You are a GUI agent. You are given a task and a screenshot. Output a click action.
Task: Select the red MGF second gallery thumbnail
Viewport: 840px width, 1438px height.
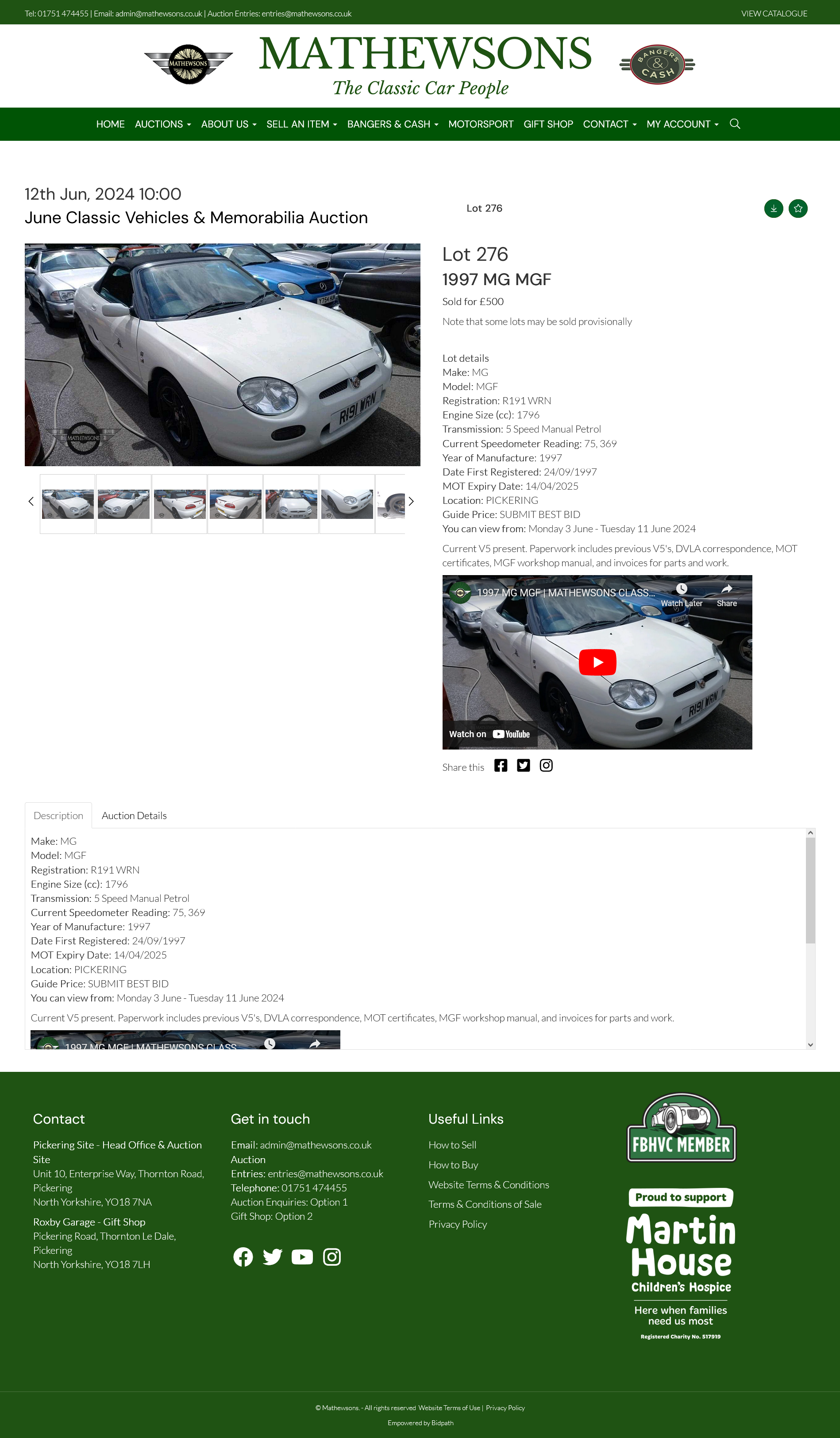[123, 504]
